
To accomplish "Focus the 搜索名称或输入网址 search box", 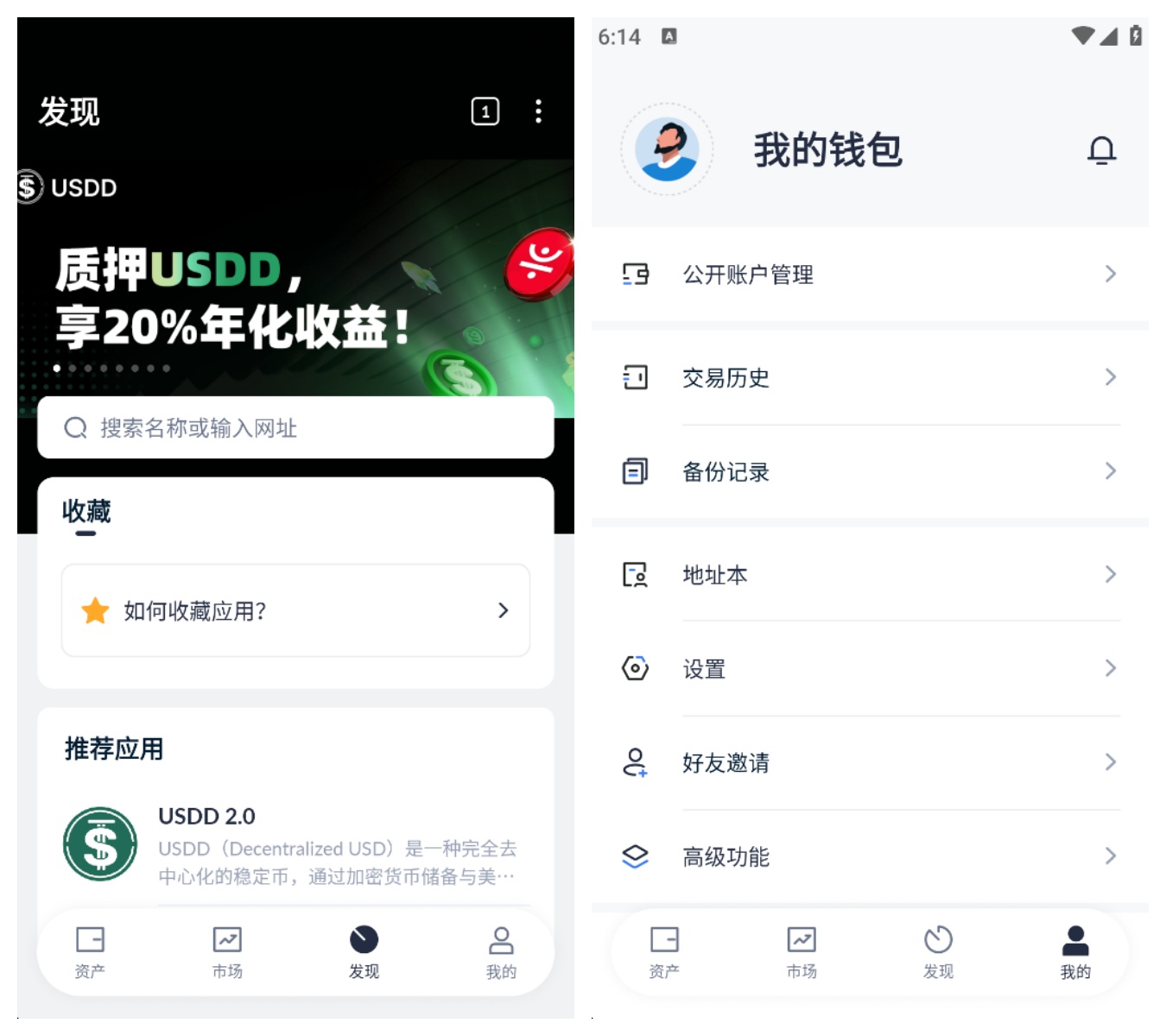I will click(x=295, y=427).
